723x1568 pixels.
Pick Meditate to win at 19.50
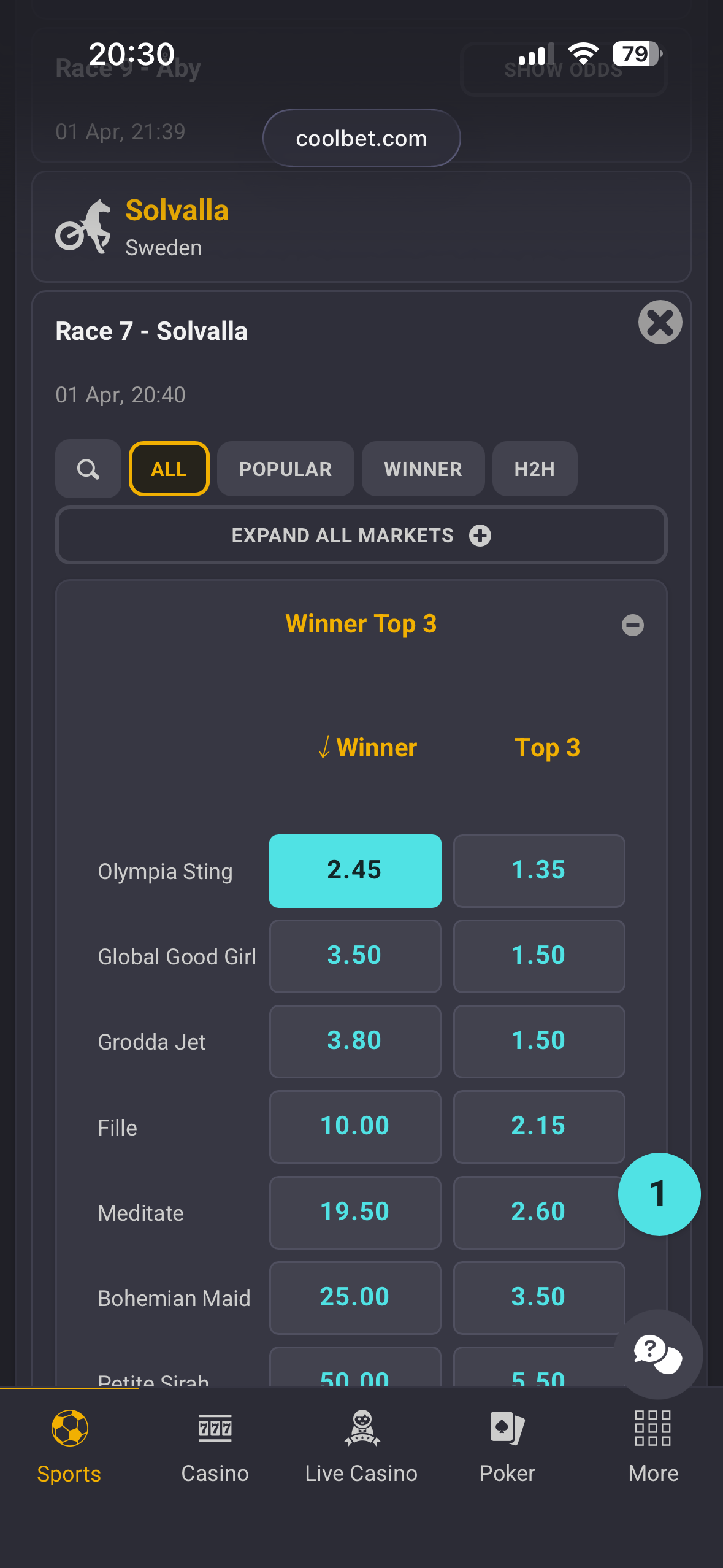coord(354,1212)
